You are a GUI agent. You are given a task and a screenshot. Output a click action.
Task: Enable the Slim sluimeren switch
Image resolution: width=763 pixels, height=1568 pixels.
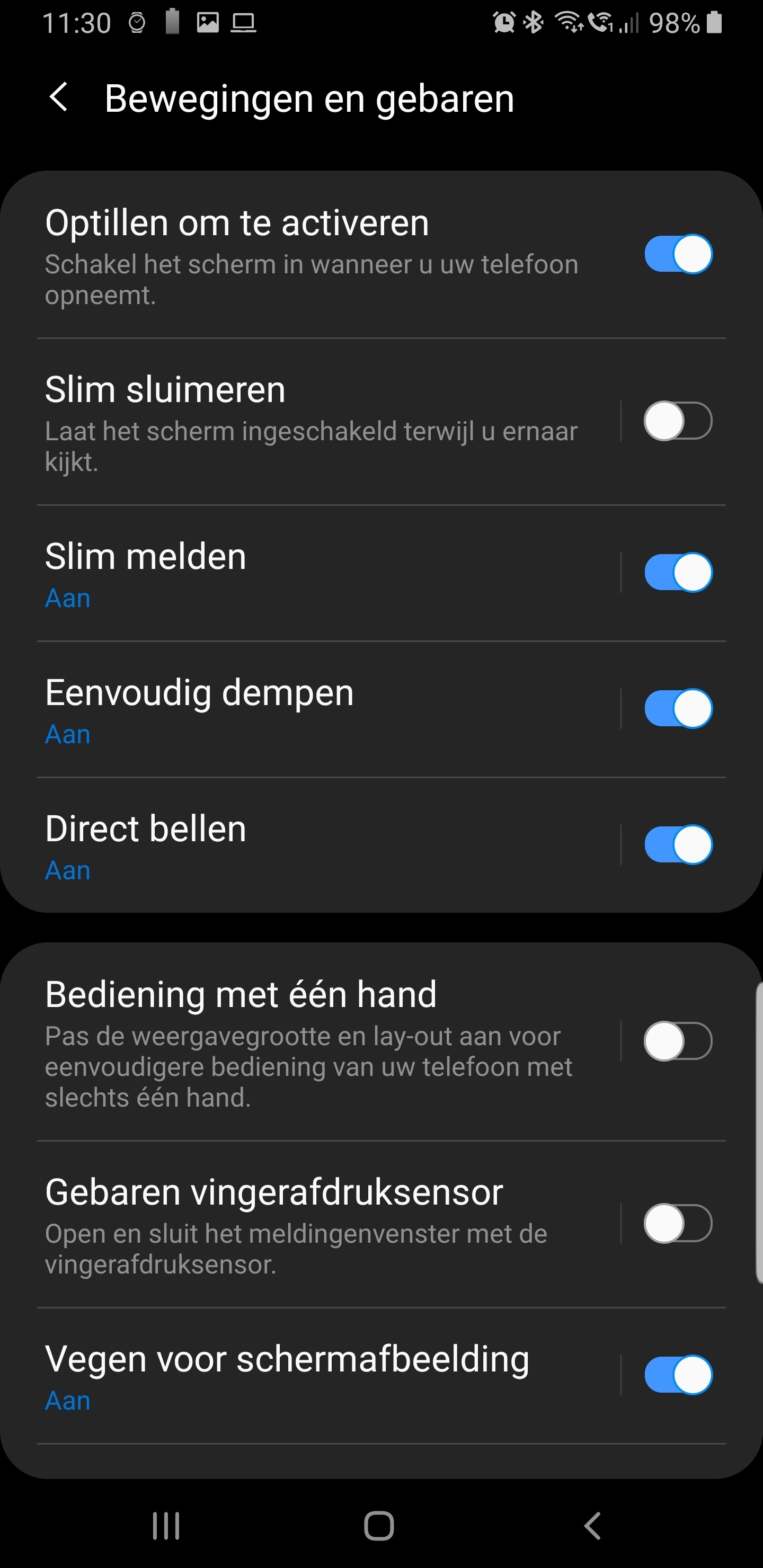pyautogui.click(x=678, y=421)
